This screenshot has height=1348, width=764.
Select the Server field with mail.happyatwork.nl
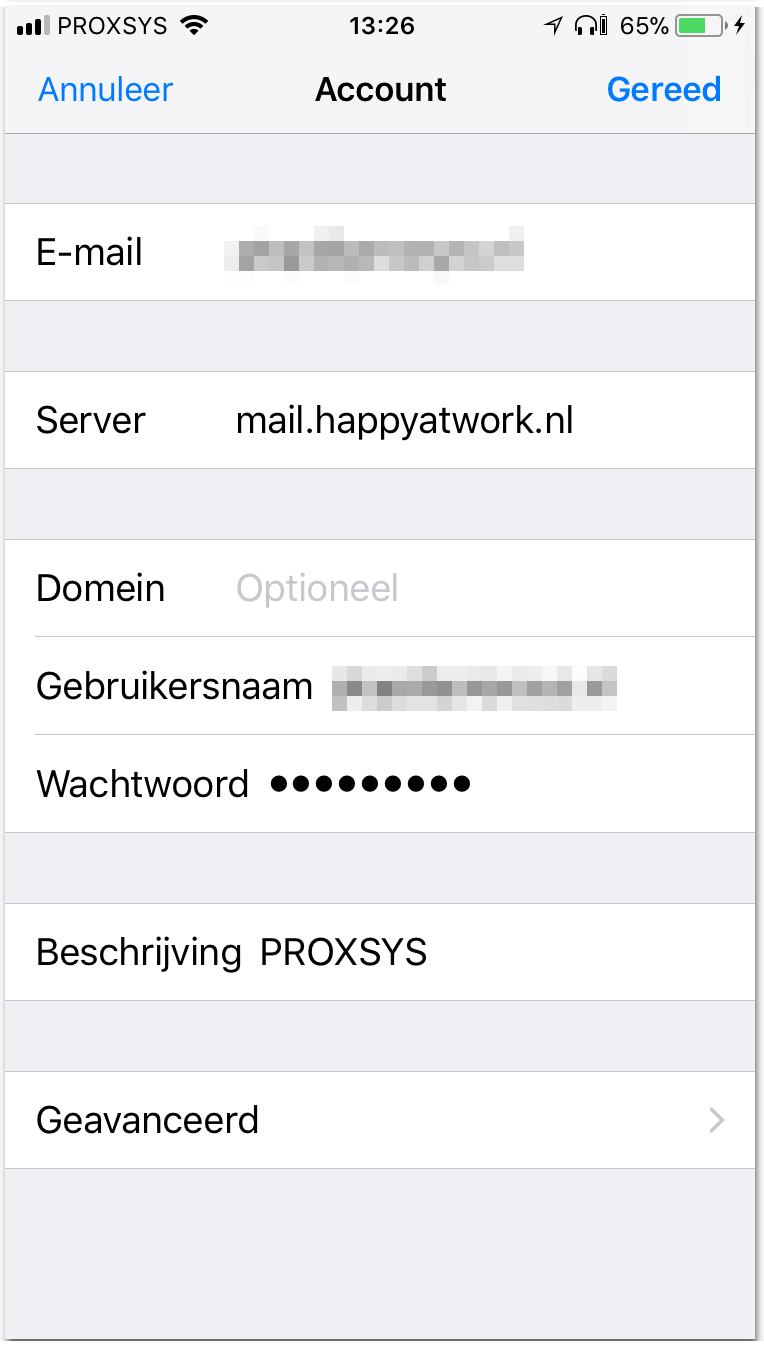tap(380, 420)
